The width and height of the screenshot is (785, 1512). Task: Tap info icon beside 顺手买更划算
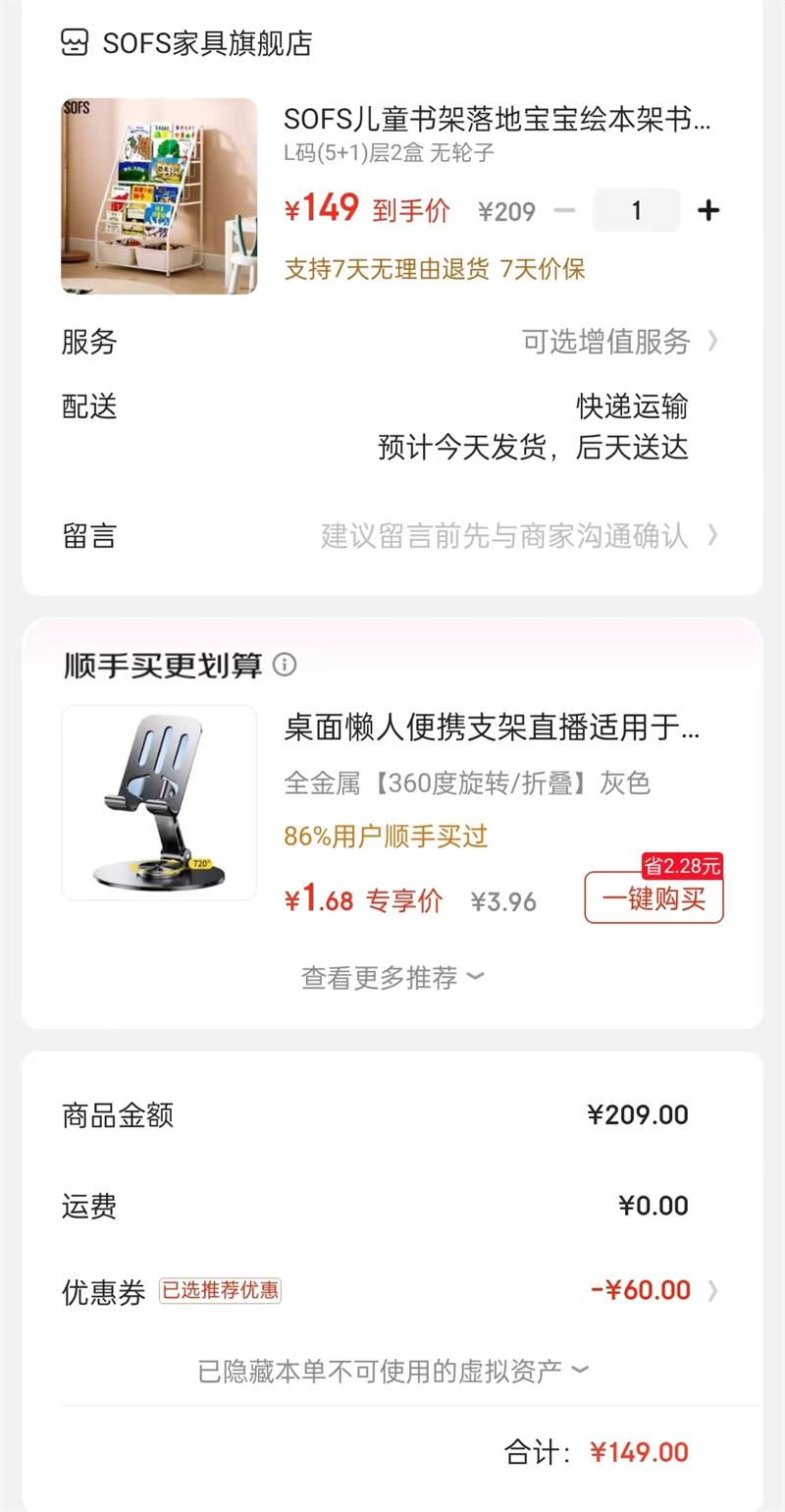pos(285,665)
